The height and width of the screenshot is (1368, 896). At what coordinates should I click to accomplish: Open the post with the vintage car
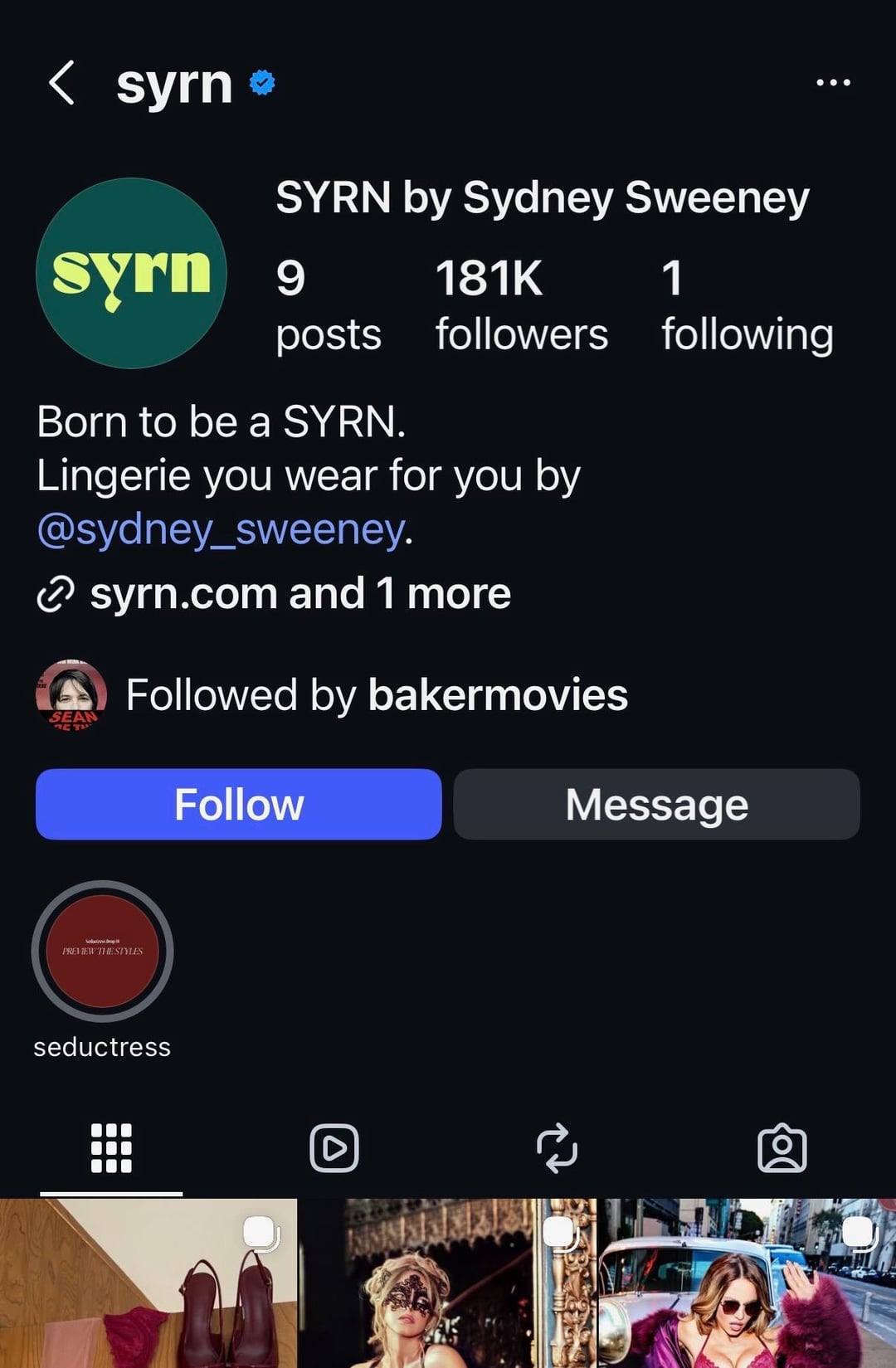click(x=747, y=1283)
